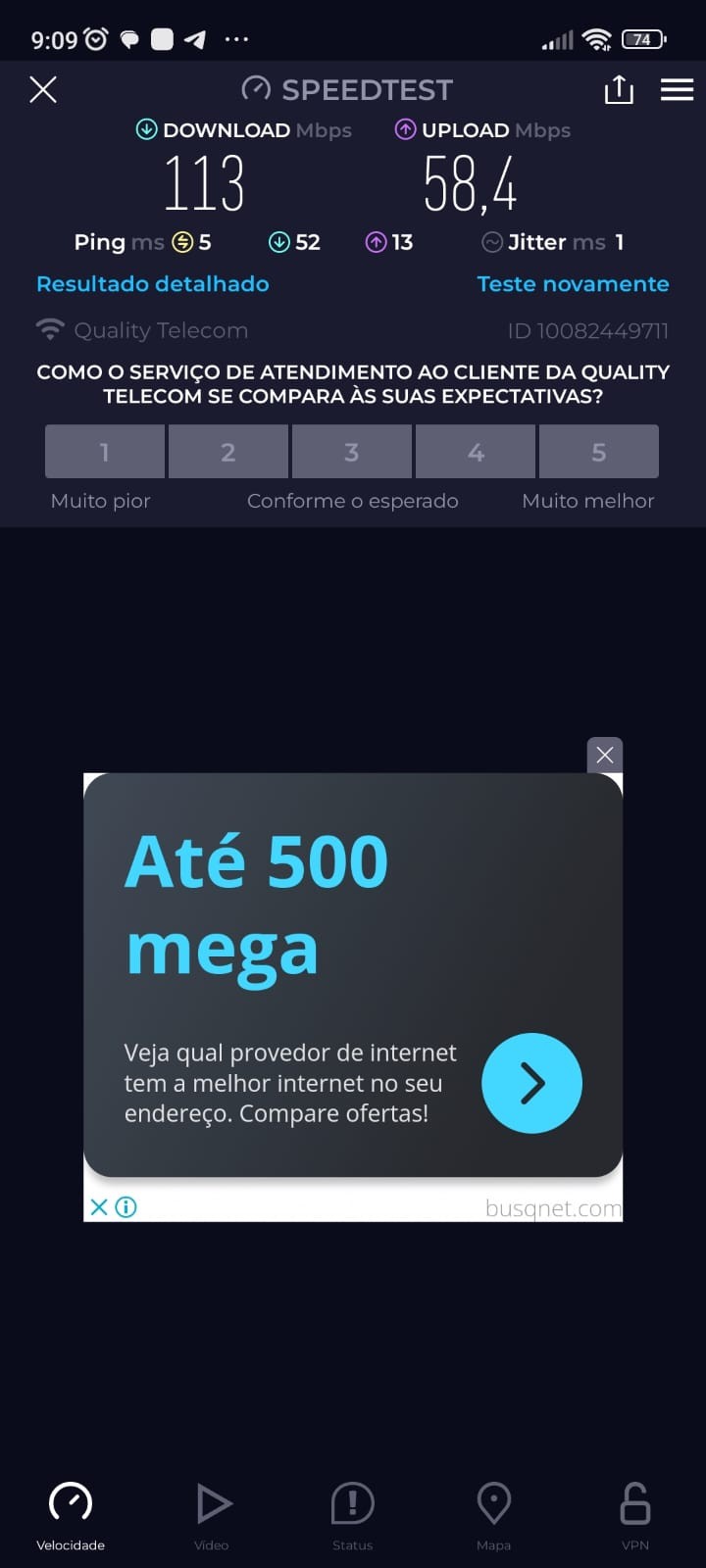Select the Velocidade tab
Screen dimensions: 706x1568
tap(71, 1516)
